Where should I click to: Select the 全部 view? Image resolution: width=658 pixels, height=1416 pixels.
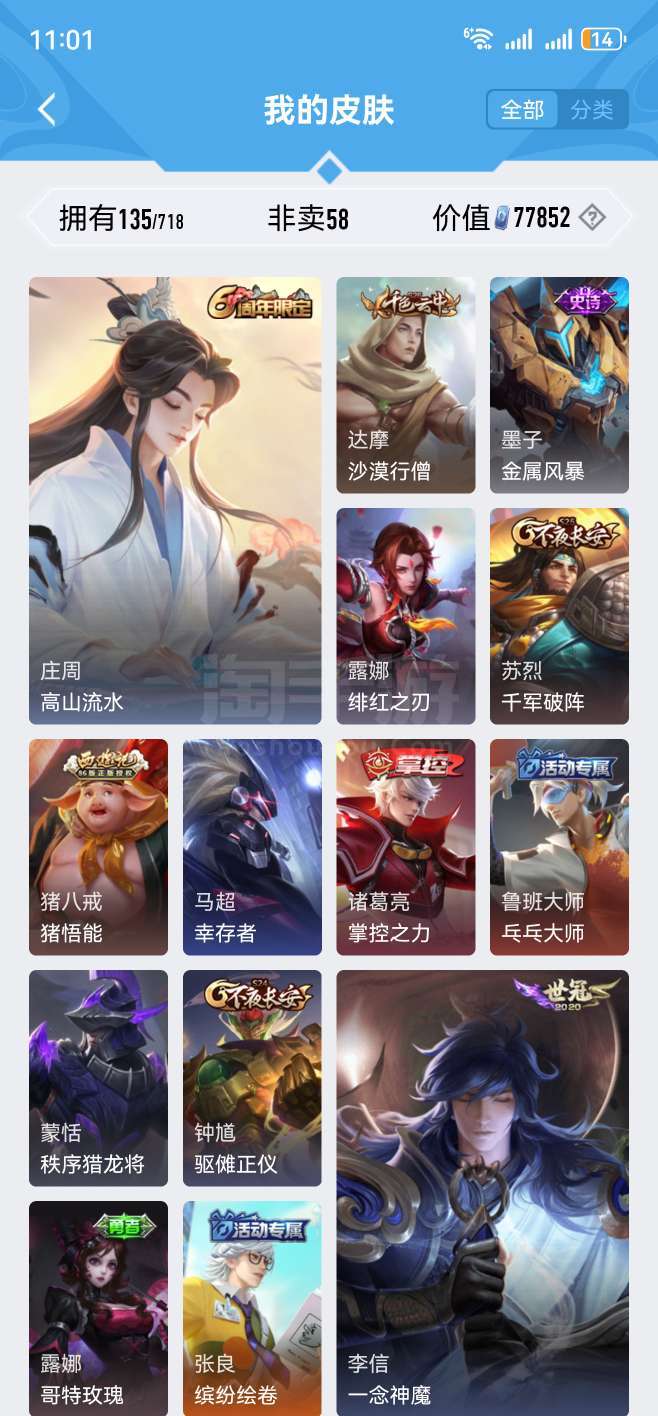523,110
